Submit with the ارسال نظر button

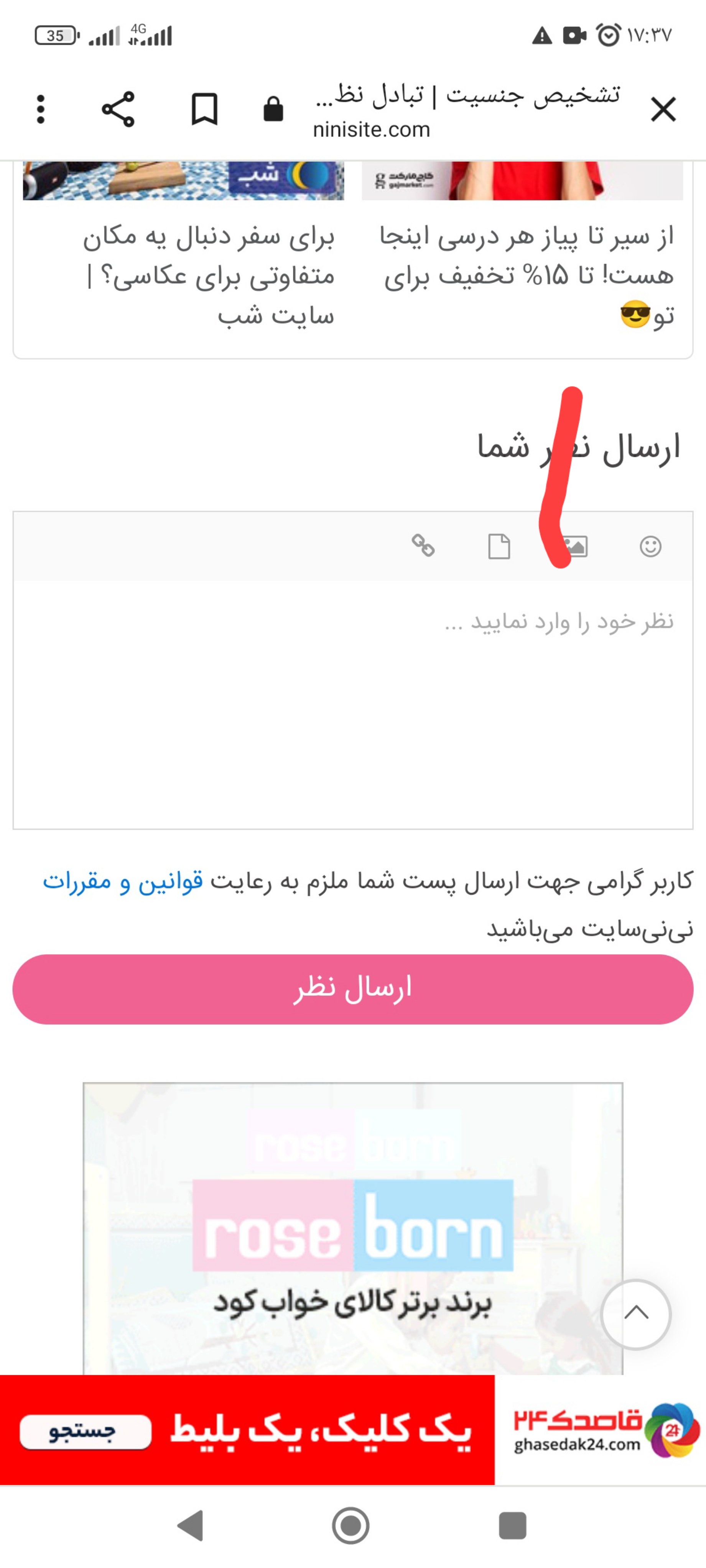(353, 988)
